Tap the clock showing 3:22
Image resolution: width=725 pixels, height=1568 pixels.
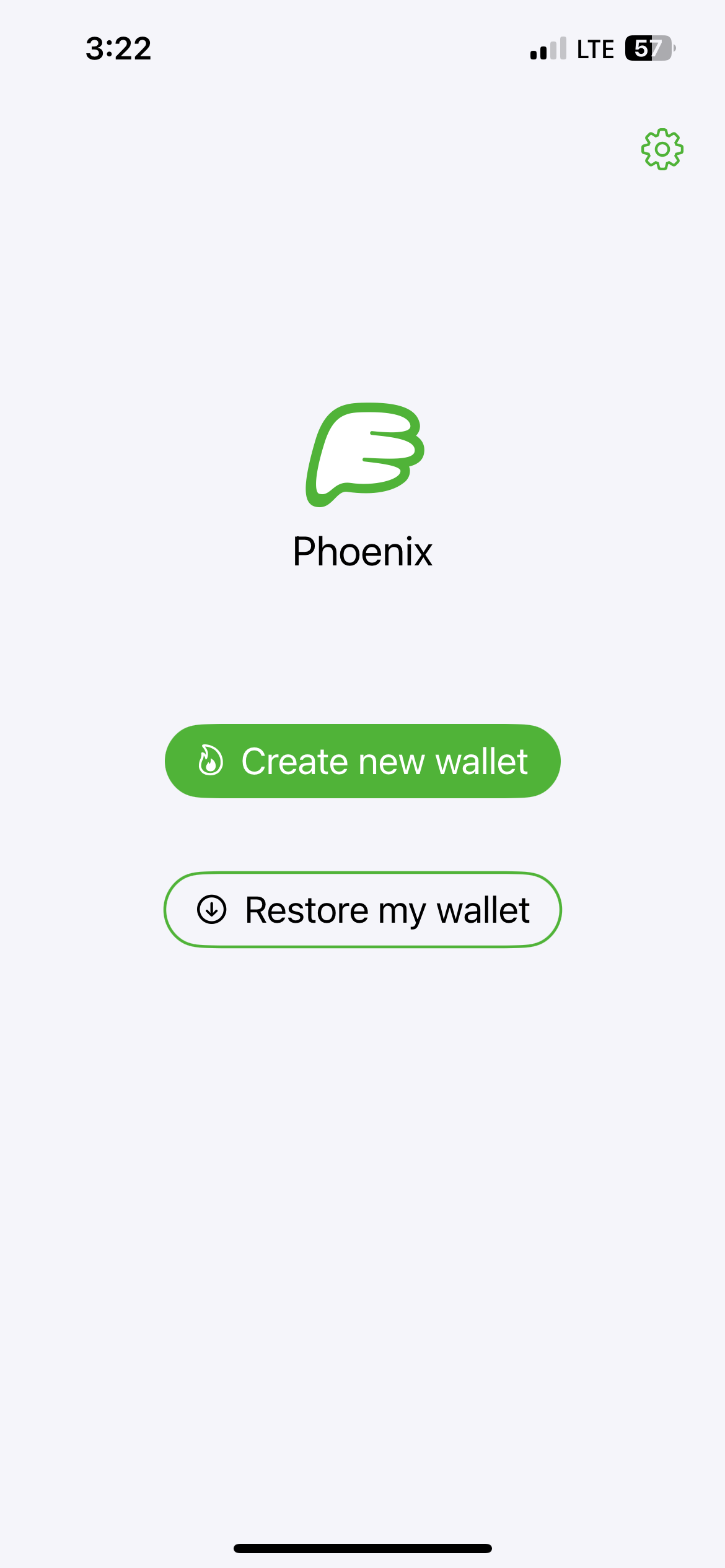tap(118, 48)
